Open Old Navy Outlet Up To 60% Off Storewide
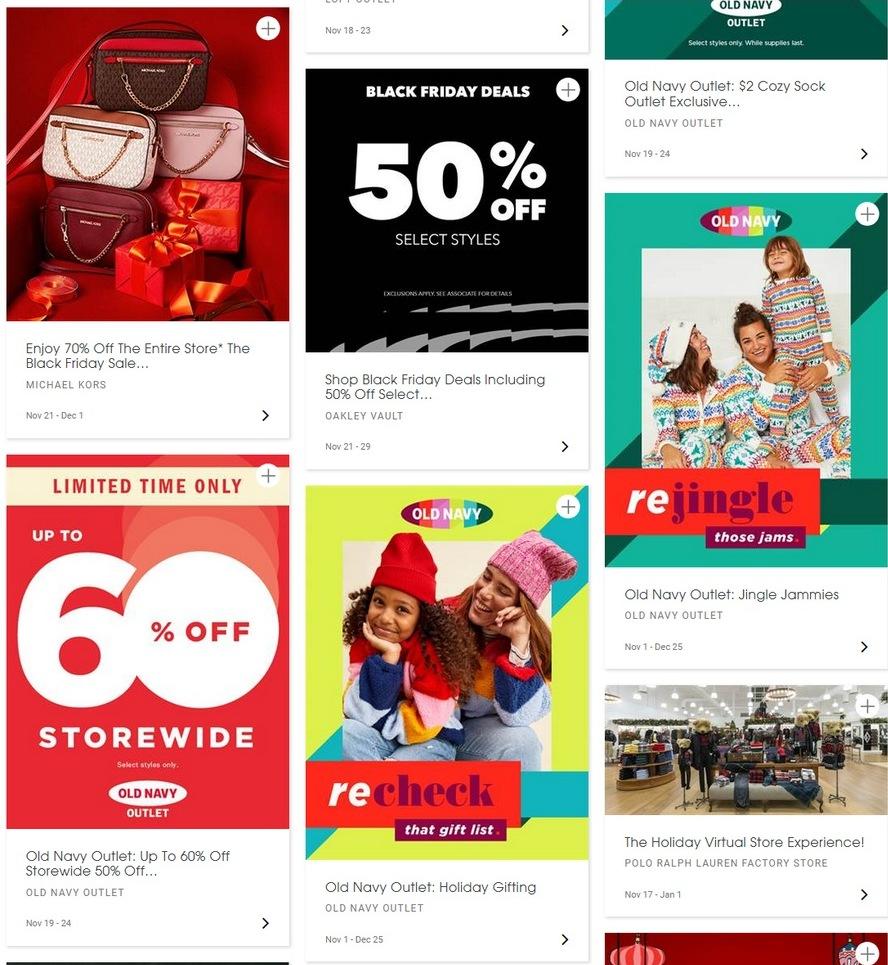This screenshot has width=888, height=965. pos(128,863)
